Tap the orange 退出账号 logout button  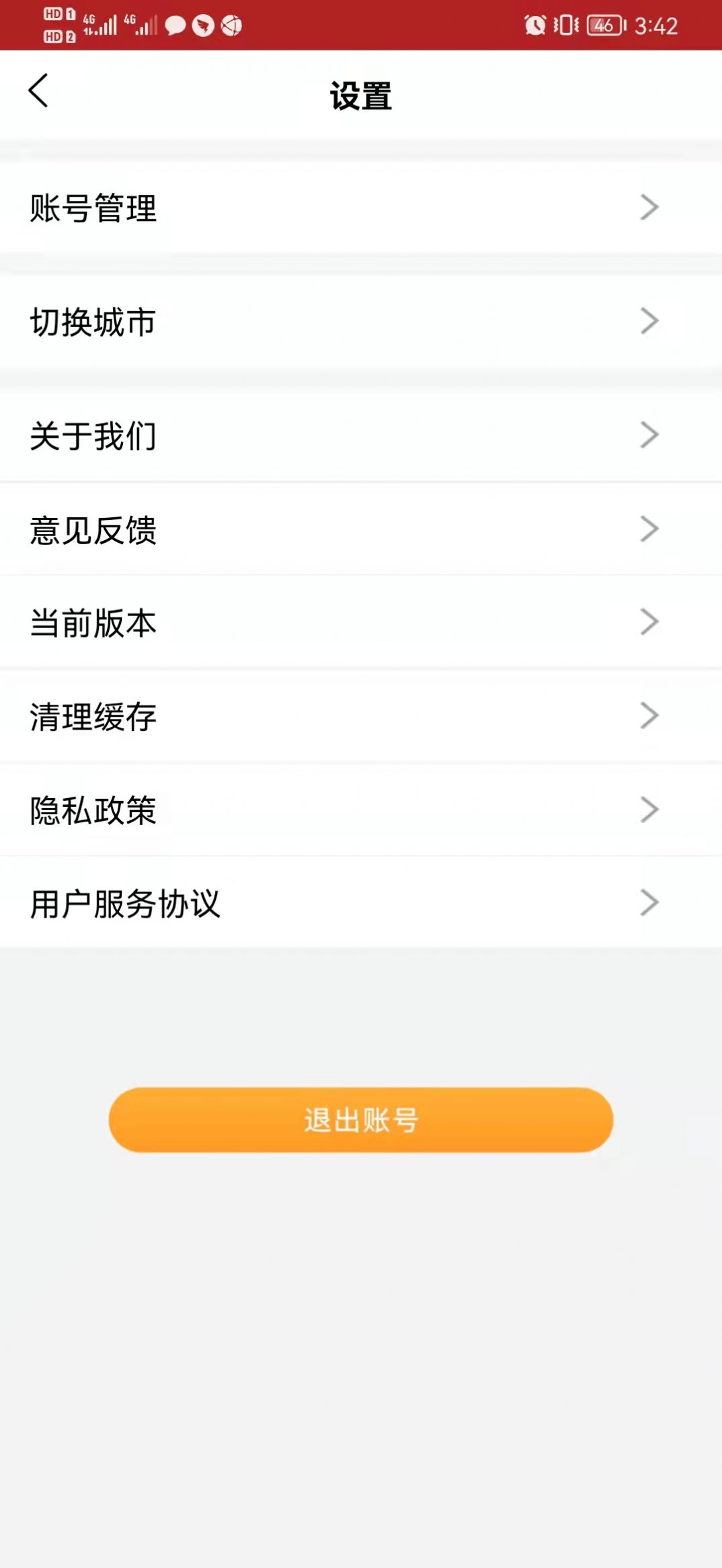coord(360,1119)
